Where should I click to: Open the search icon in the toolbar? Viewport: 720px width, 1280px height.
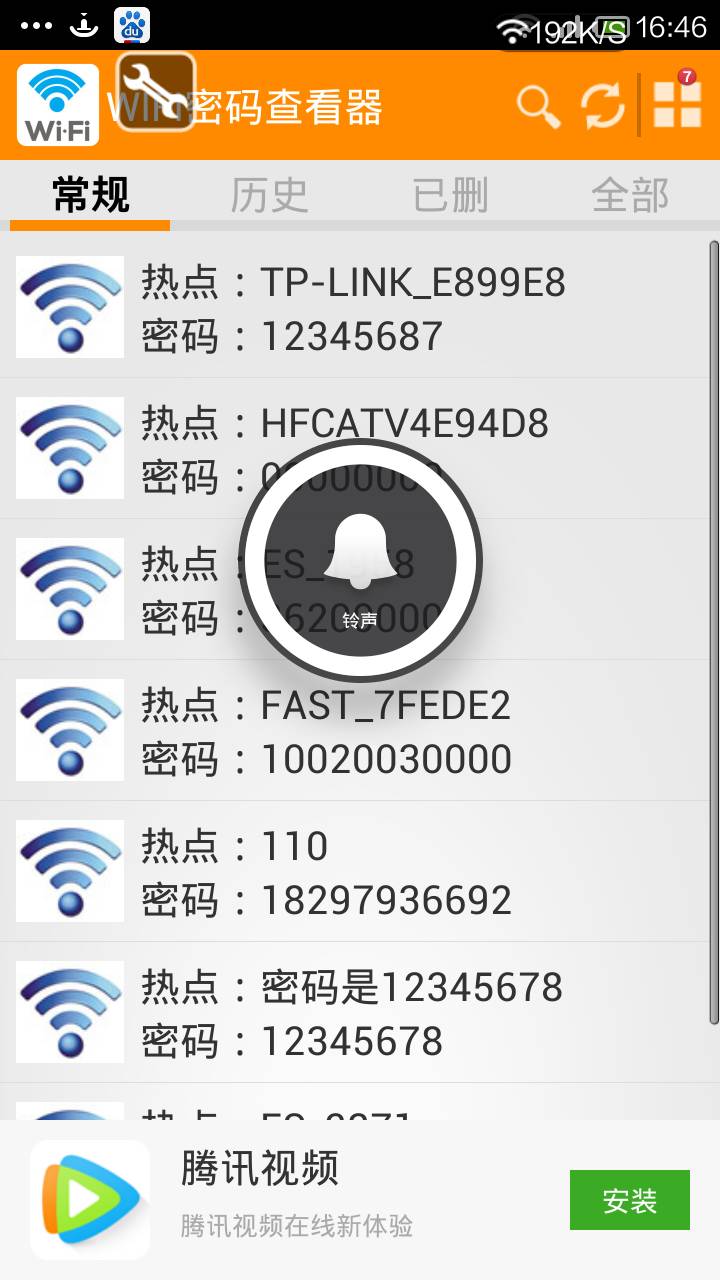pos(536,104)
